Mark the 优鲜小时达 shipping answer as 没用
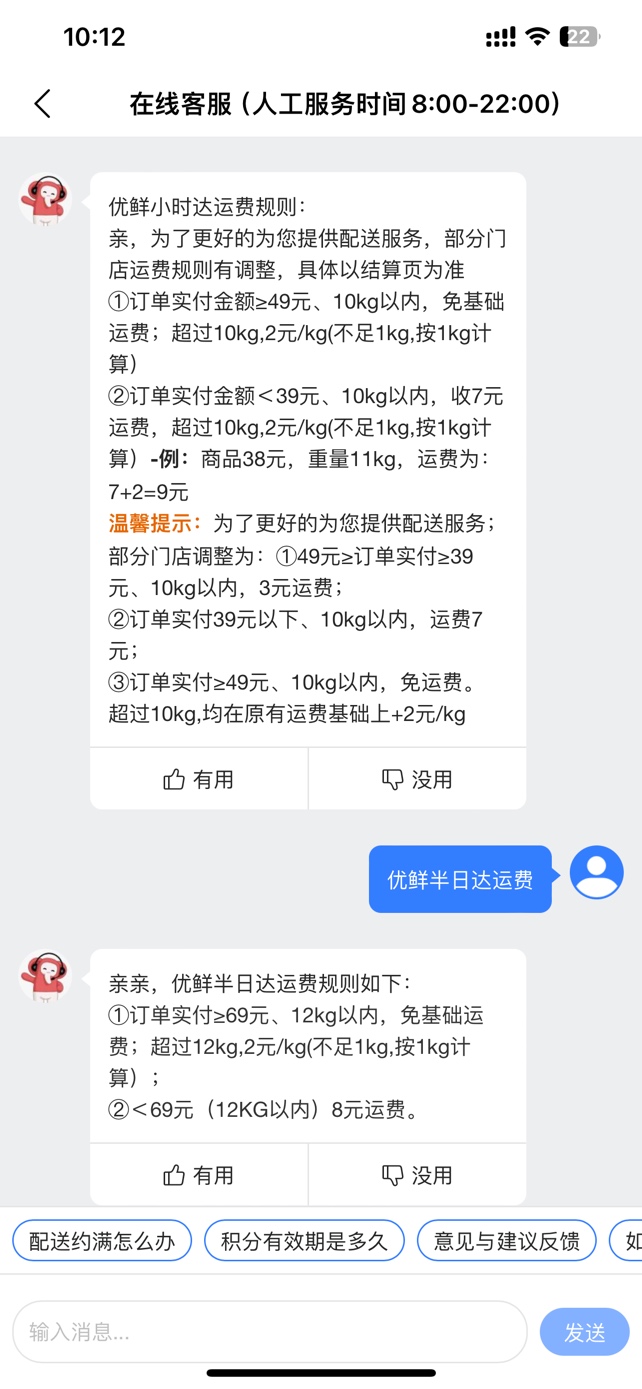The width and height of the screenshot is (642, 1389). click(417, 779)
